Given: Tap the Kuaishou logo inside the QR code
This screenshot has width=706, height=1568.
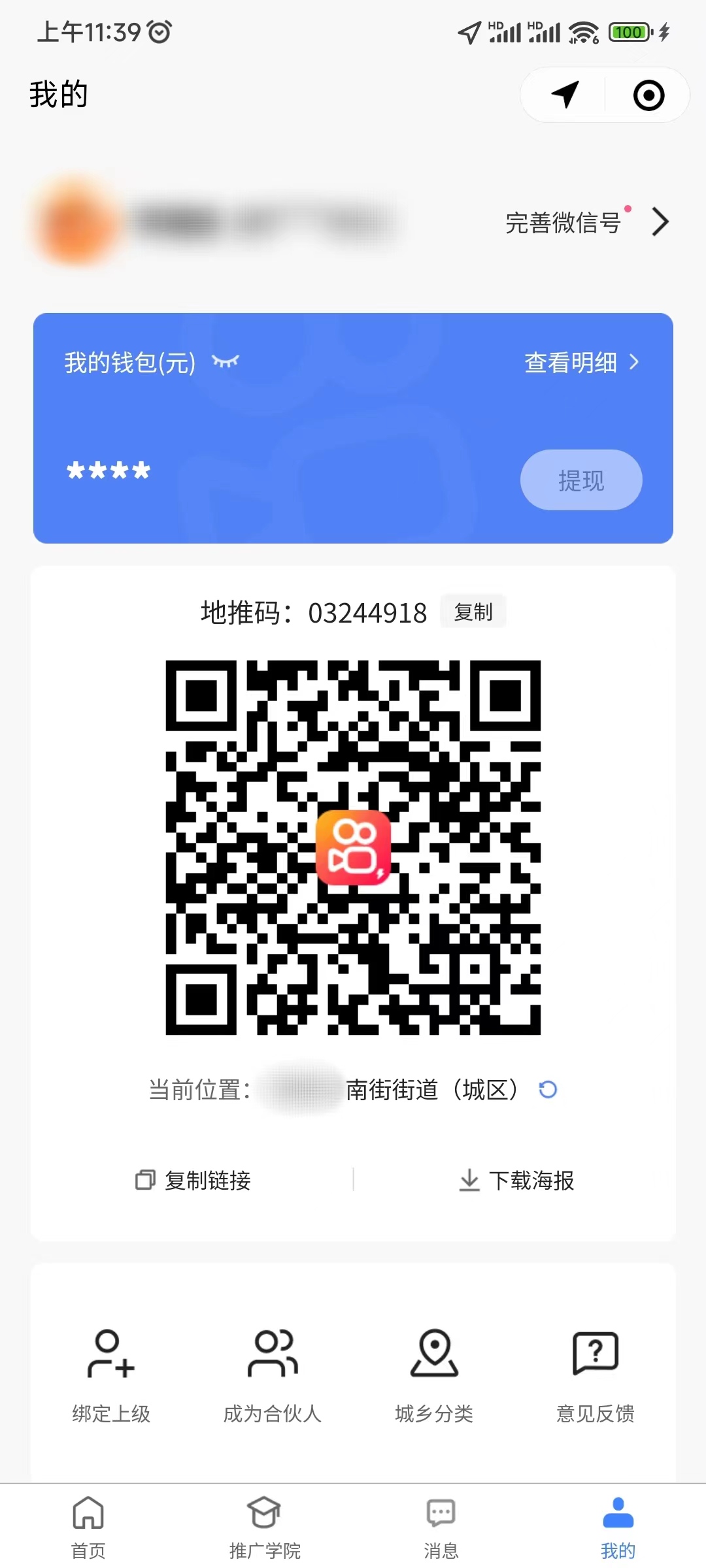Looking at the screenshot, I should pyautogui.click(x=353, y=847).
